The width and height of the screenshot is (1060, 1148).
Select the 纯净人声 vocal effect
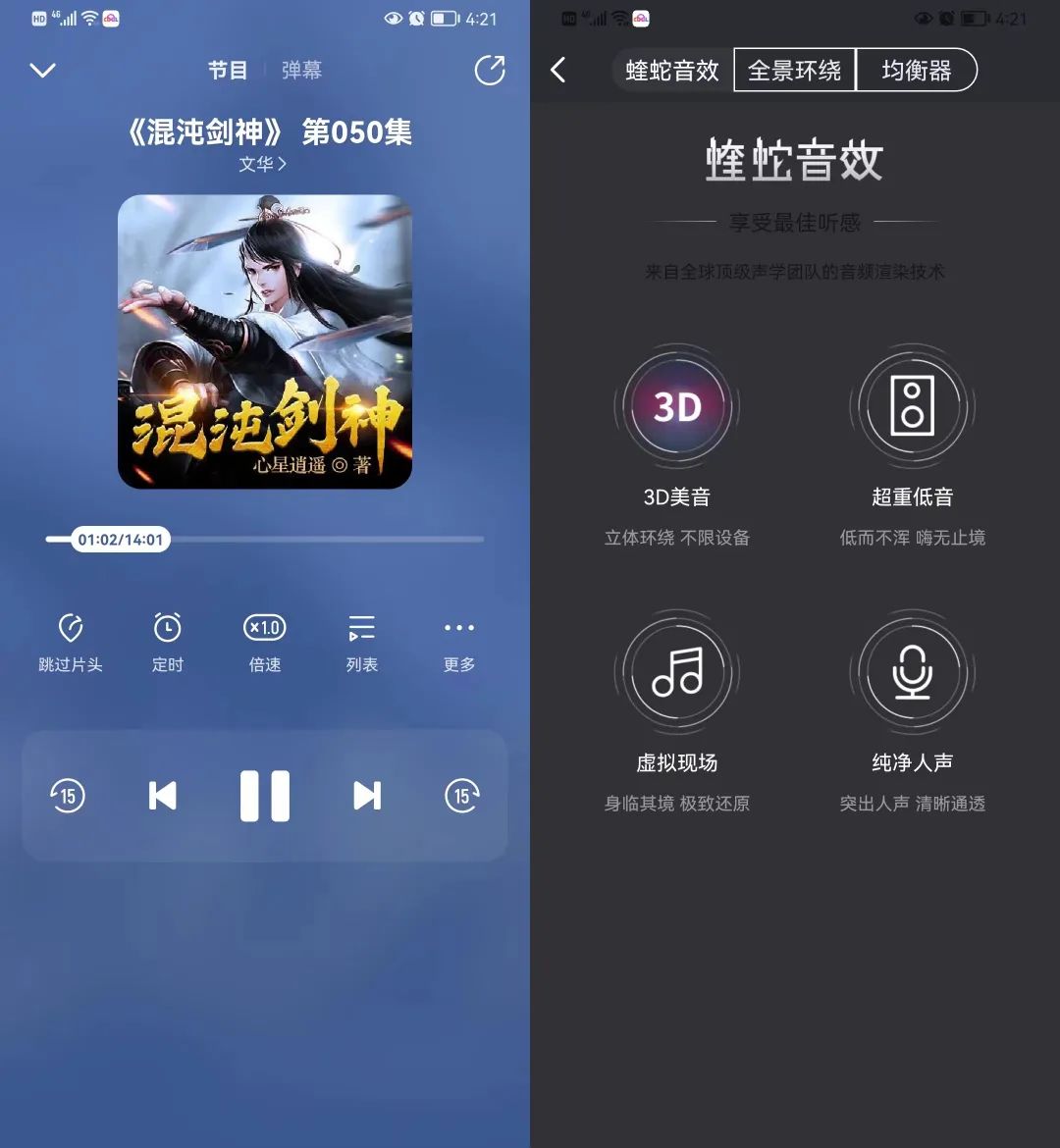click(x=912, y=673)
